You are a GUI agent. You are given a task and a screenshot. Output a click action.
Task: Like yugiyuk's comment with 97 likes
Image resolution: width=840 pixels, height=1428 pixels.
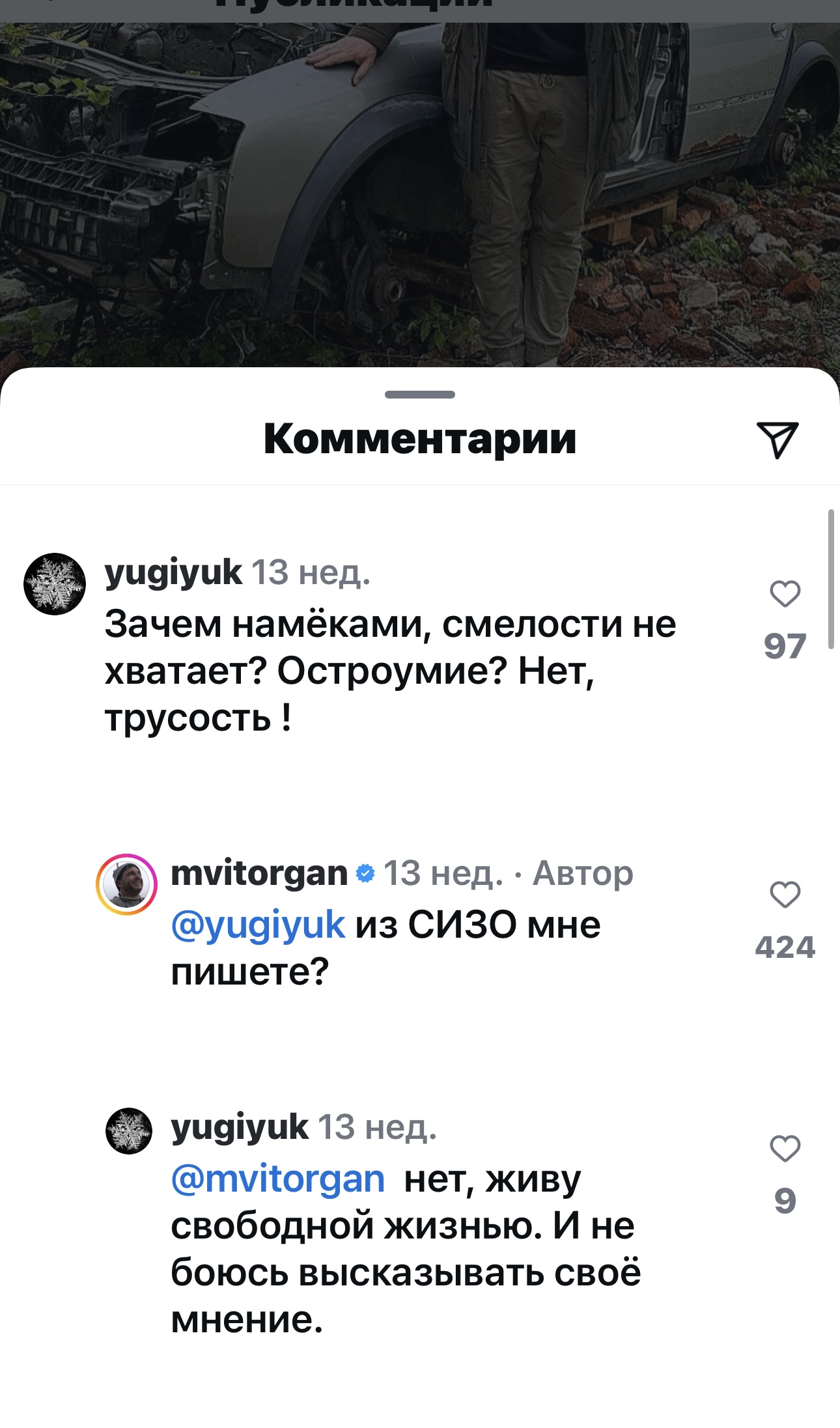[x=785, y=594]
